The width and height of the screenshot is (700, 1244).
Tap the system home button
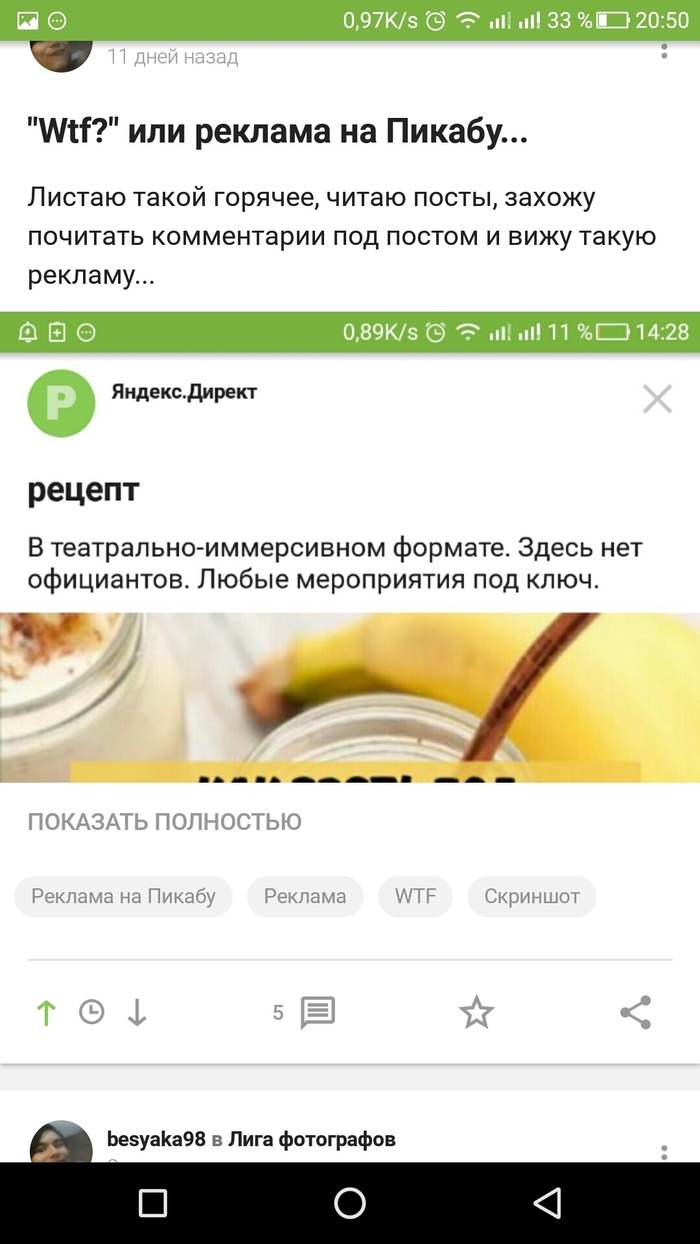coord(350,1203)
